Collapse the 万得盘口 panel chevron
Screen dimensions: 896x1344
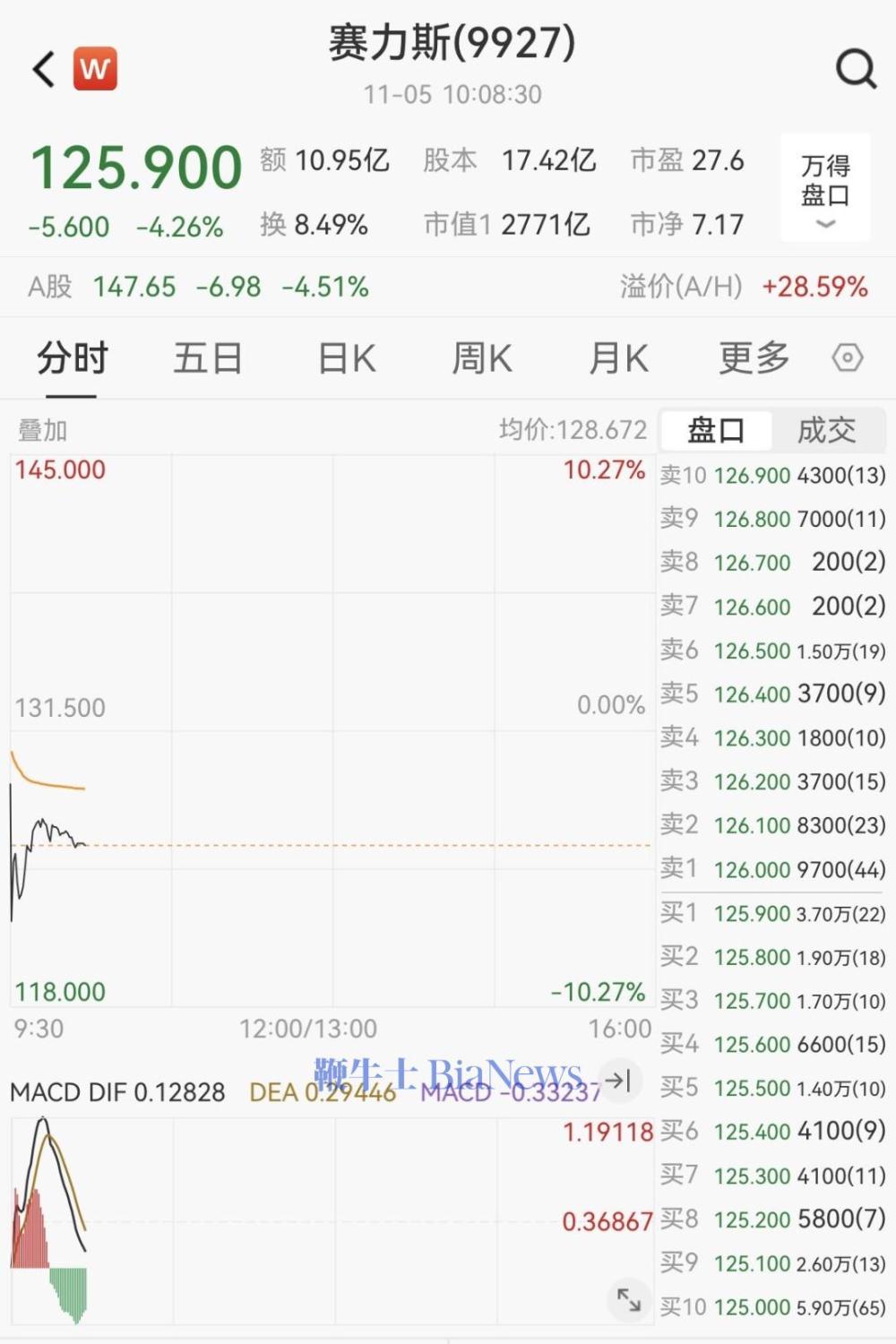(824, 226)
